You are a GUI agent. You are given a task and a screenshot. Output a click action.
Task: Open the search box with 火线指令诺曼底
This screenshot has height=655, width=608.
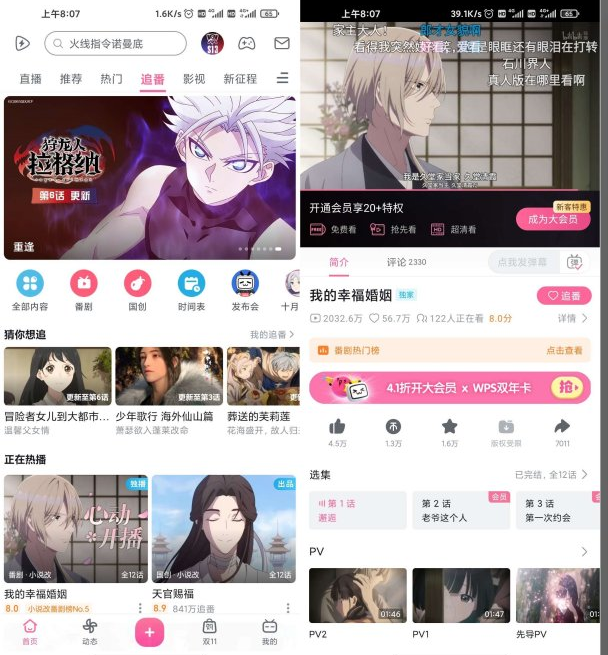click(x=115, y=44)
